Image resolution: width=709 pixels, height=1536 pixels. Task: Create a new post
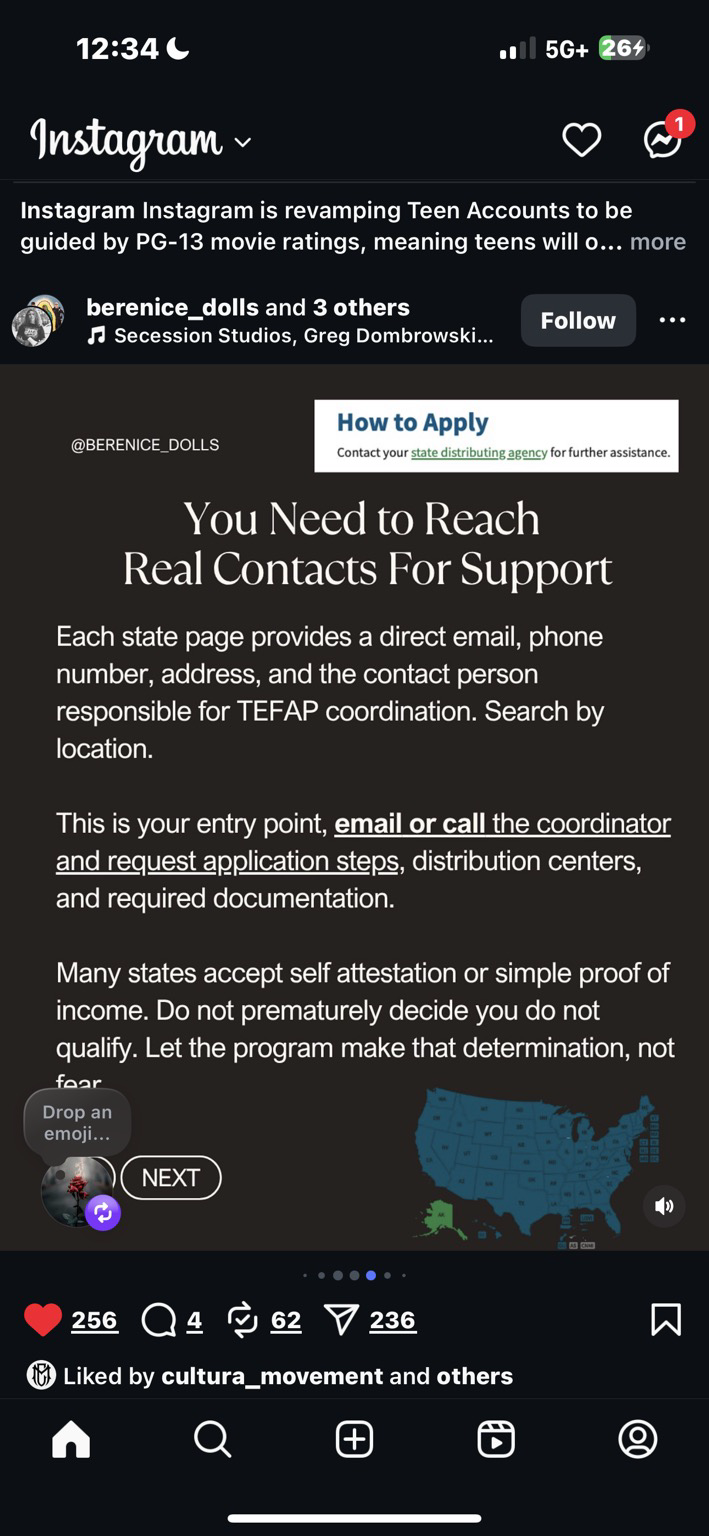(354, 1439)
